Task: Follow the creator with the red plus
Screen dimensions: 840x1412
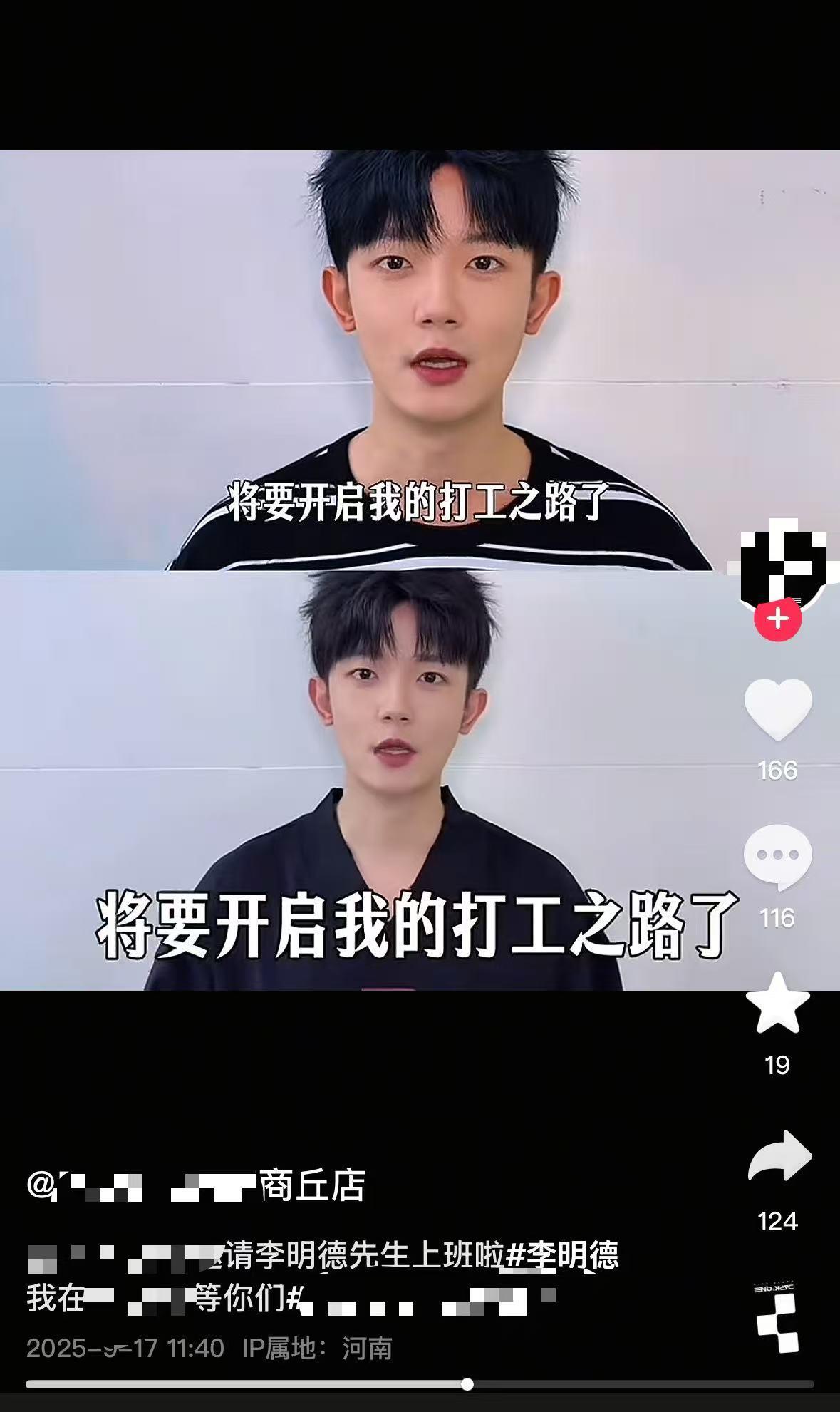Action: click(777, 618)
